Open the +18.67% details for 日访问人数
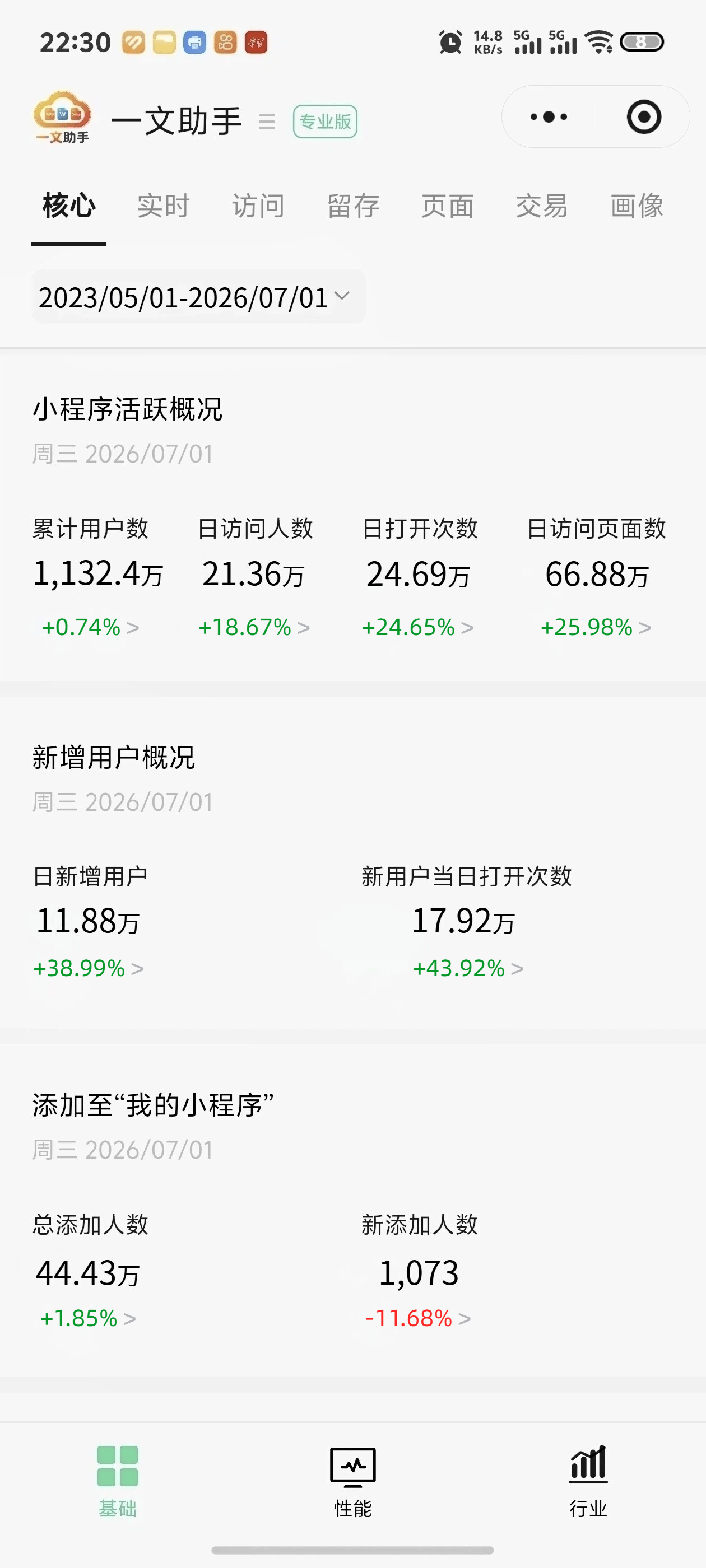Screen dimensions: 706x1568 pyautogui.click(x=254, y=627)
